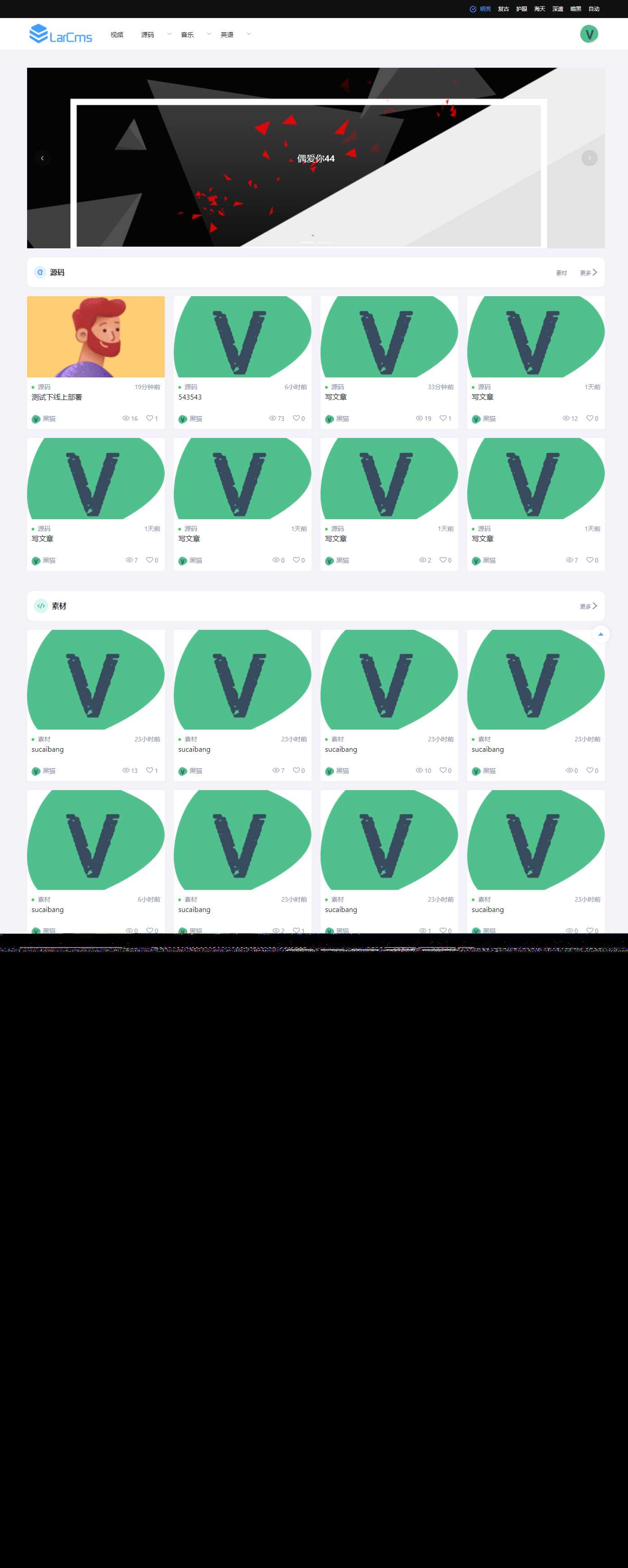The image size is (628, 1568).
Task: Open the 写文章 article card
Action: (x=337, y=397)
